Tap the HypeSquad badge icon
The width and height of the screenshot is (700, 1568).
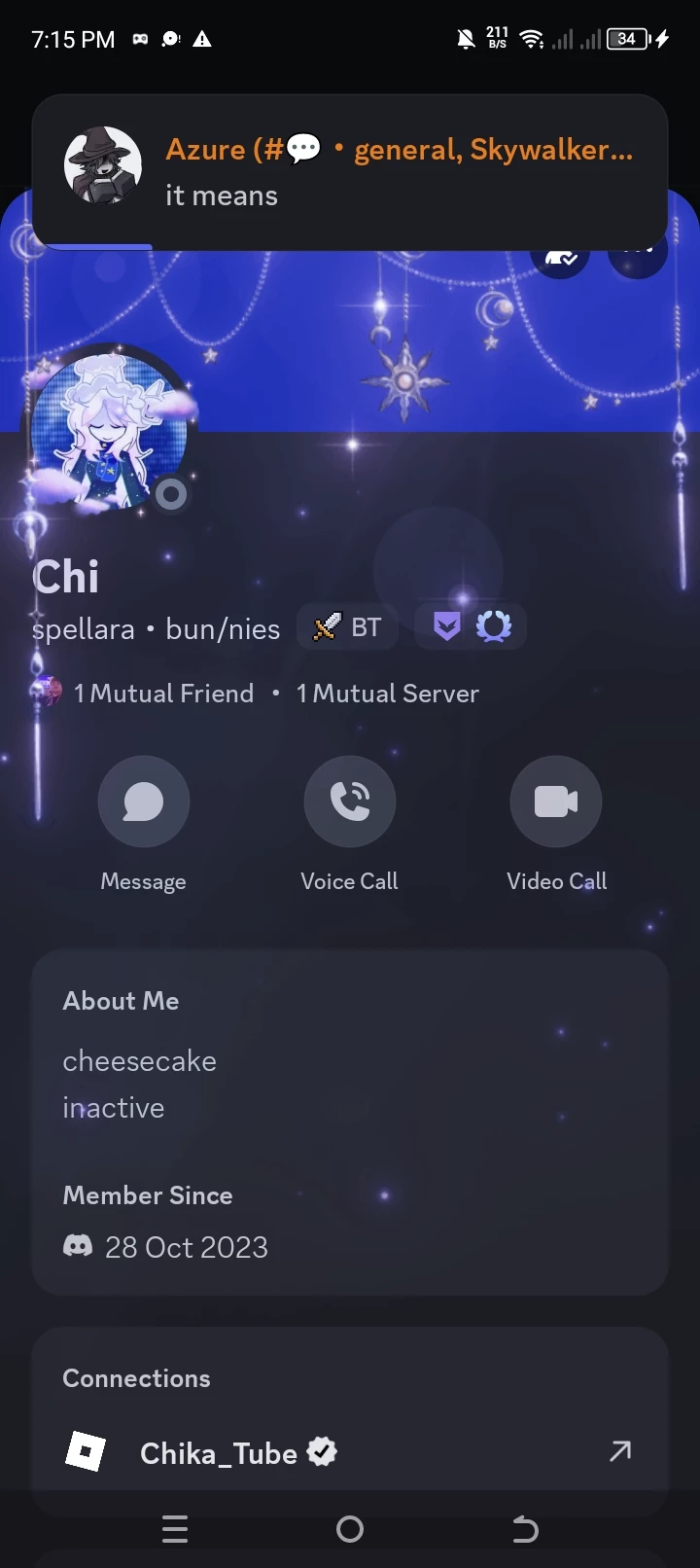(446, 627)
